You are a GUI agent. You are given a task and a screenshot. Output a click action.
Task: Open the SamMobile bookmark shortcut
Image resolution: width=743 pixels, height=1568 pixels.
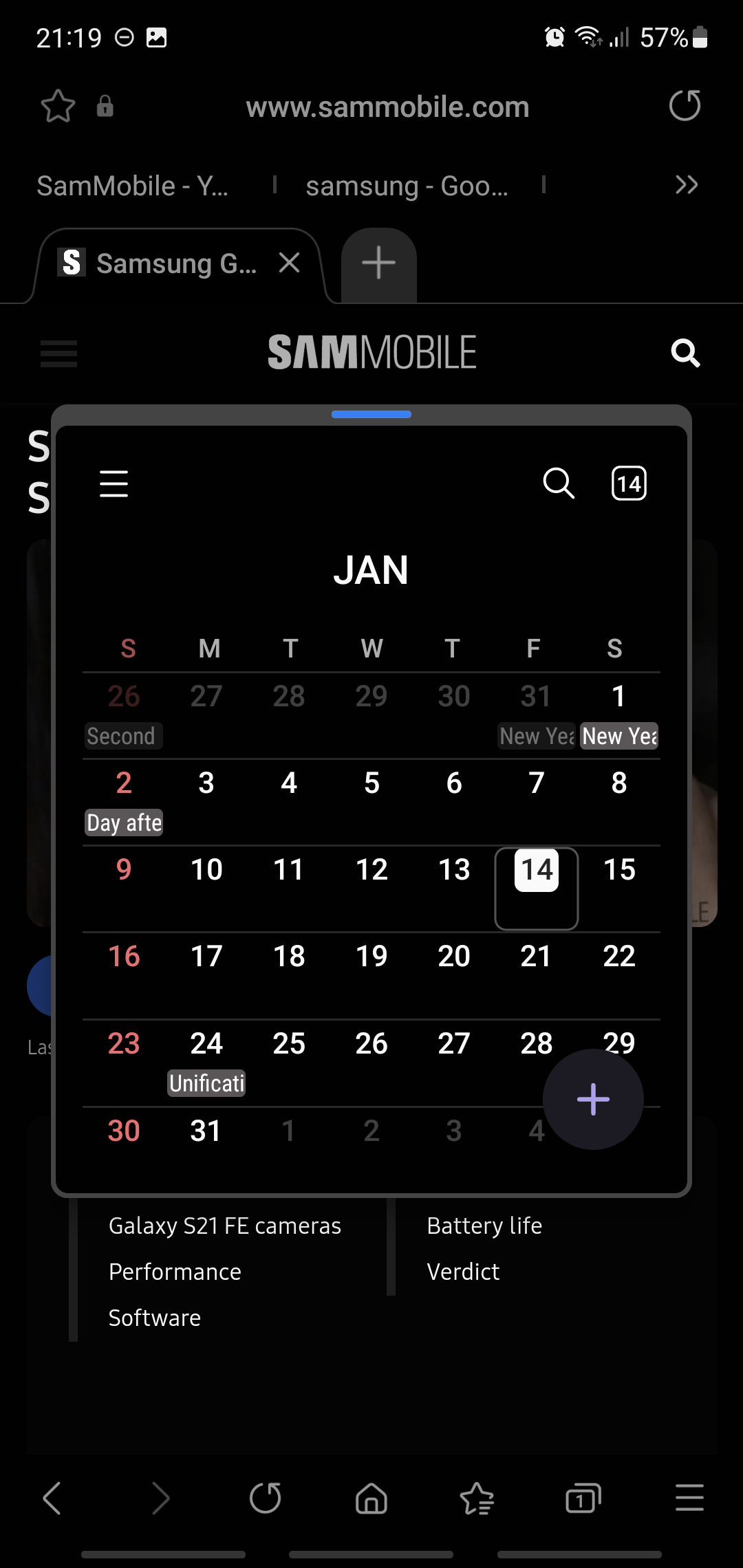tap(133, 186)
